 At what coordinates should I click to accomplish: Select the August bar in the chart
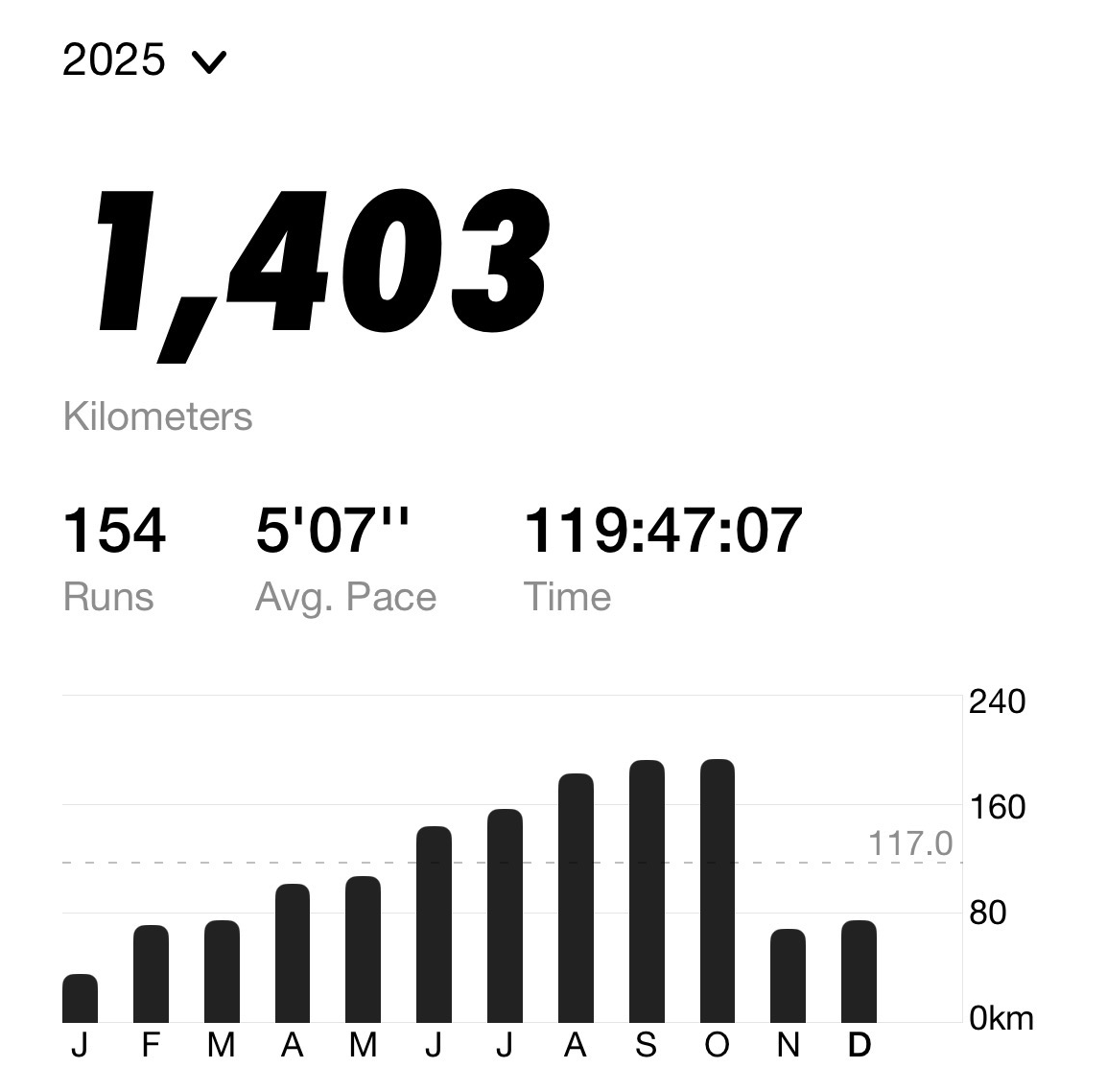[576, 897]
